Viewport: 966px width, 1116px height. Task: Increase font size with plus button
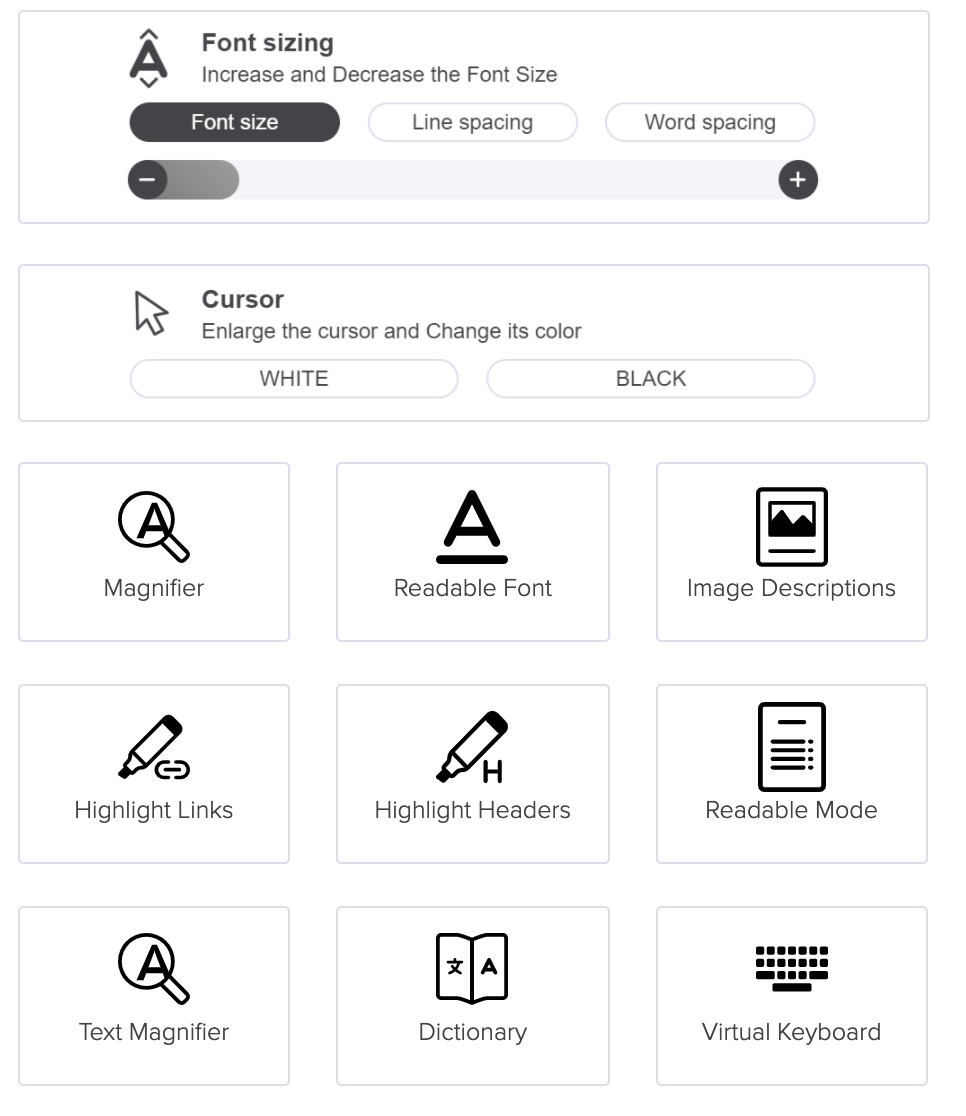click(x=797, y=180)
